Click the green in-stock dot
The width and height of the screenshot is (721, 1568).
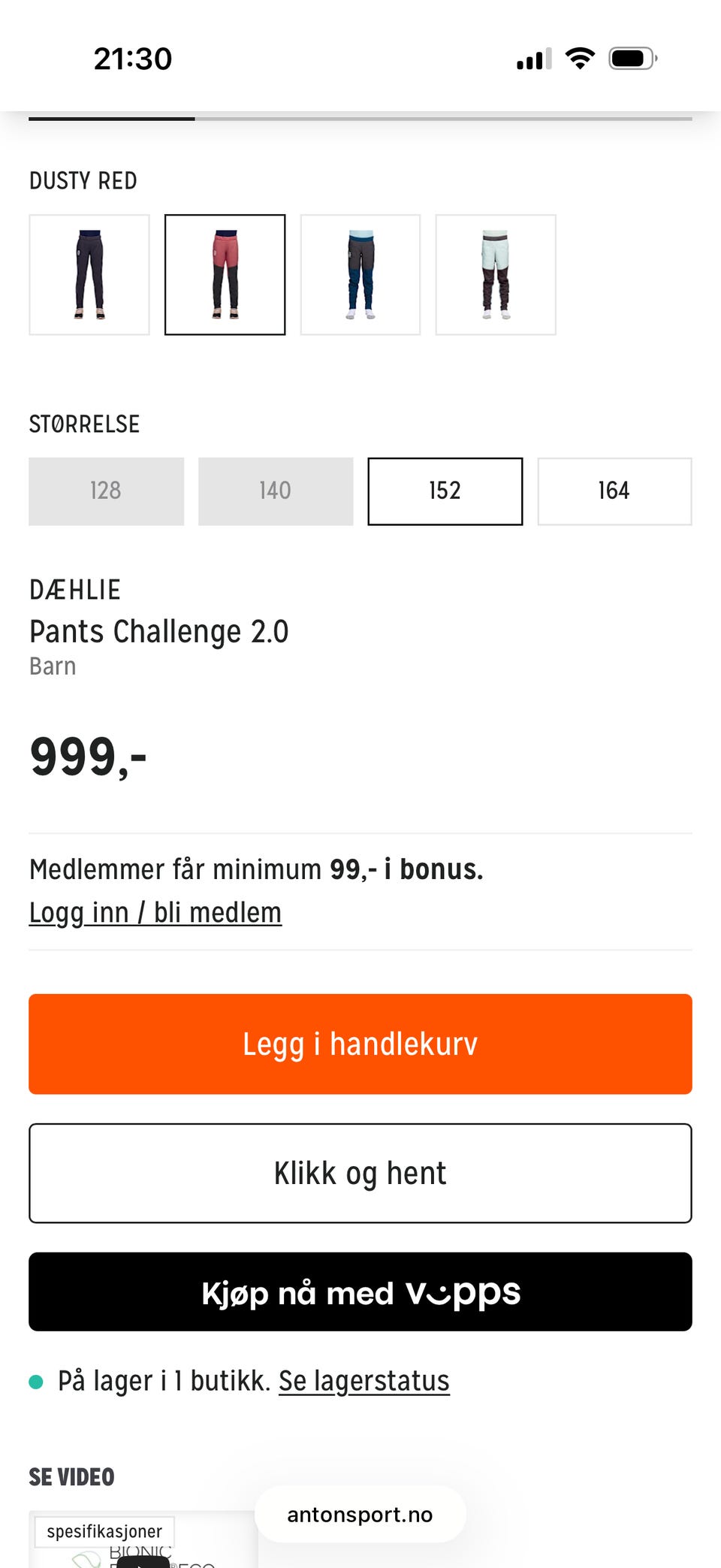[36, 1380]
